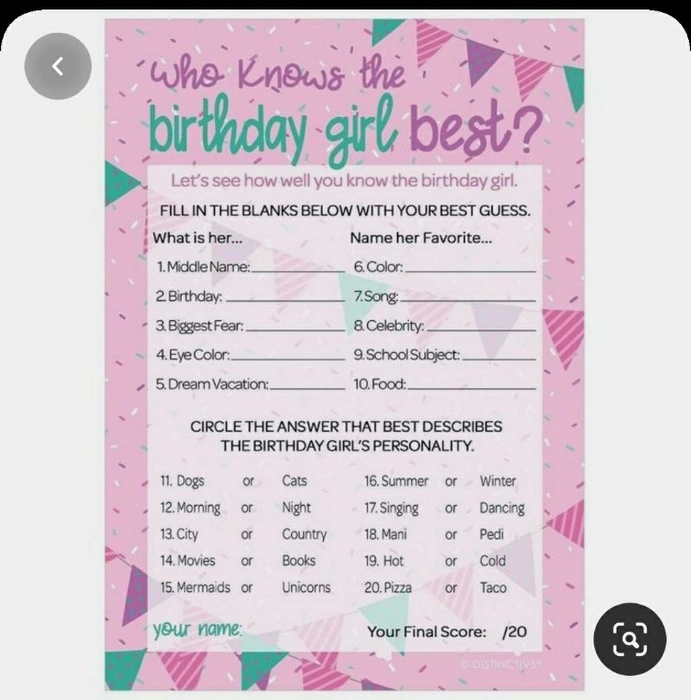Screen dimensions: 691x700
Task: Open the birthday game image
Action: [x=345, y=380]
